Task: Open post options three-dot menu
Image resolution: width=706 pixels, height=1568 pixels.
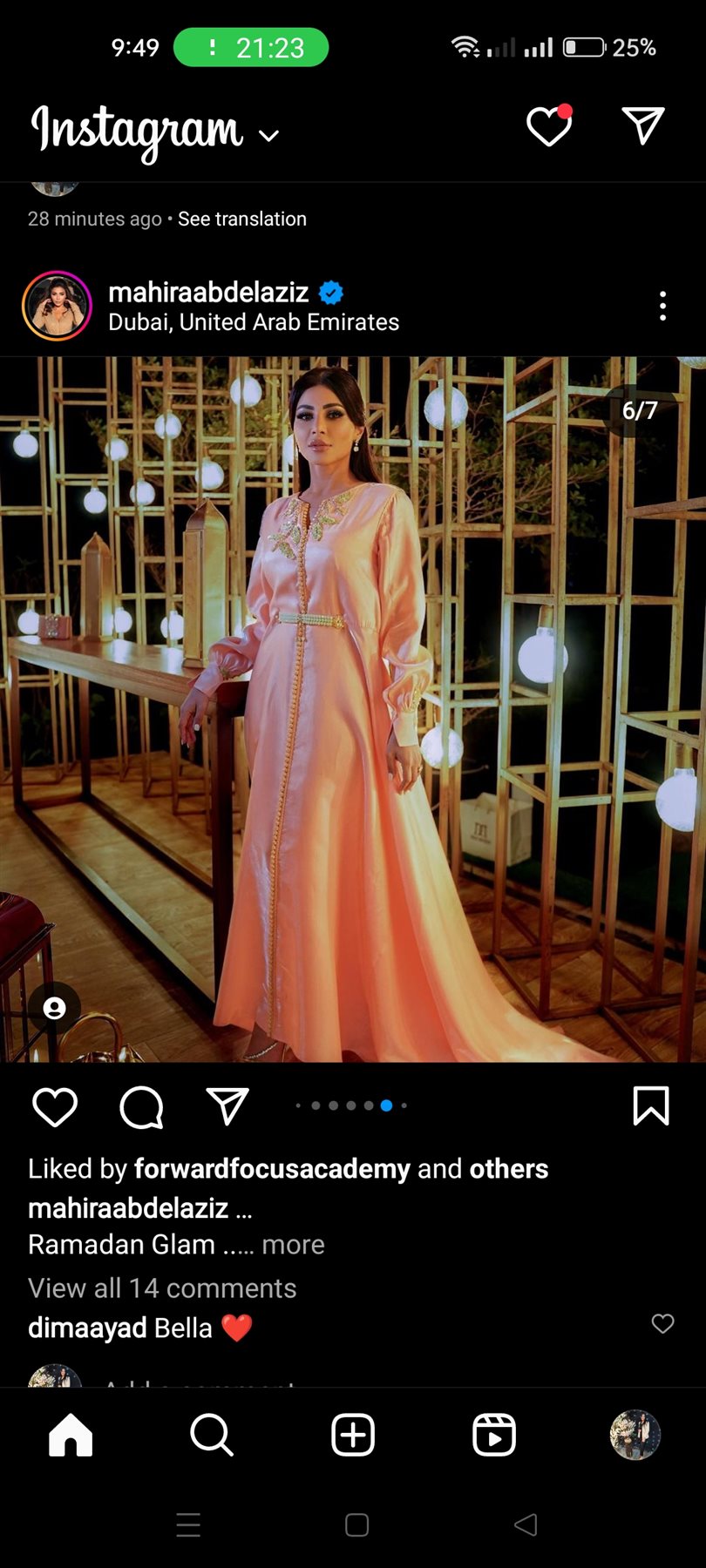Action: point(662,306)
